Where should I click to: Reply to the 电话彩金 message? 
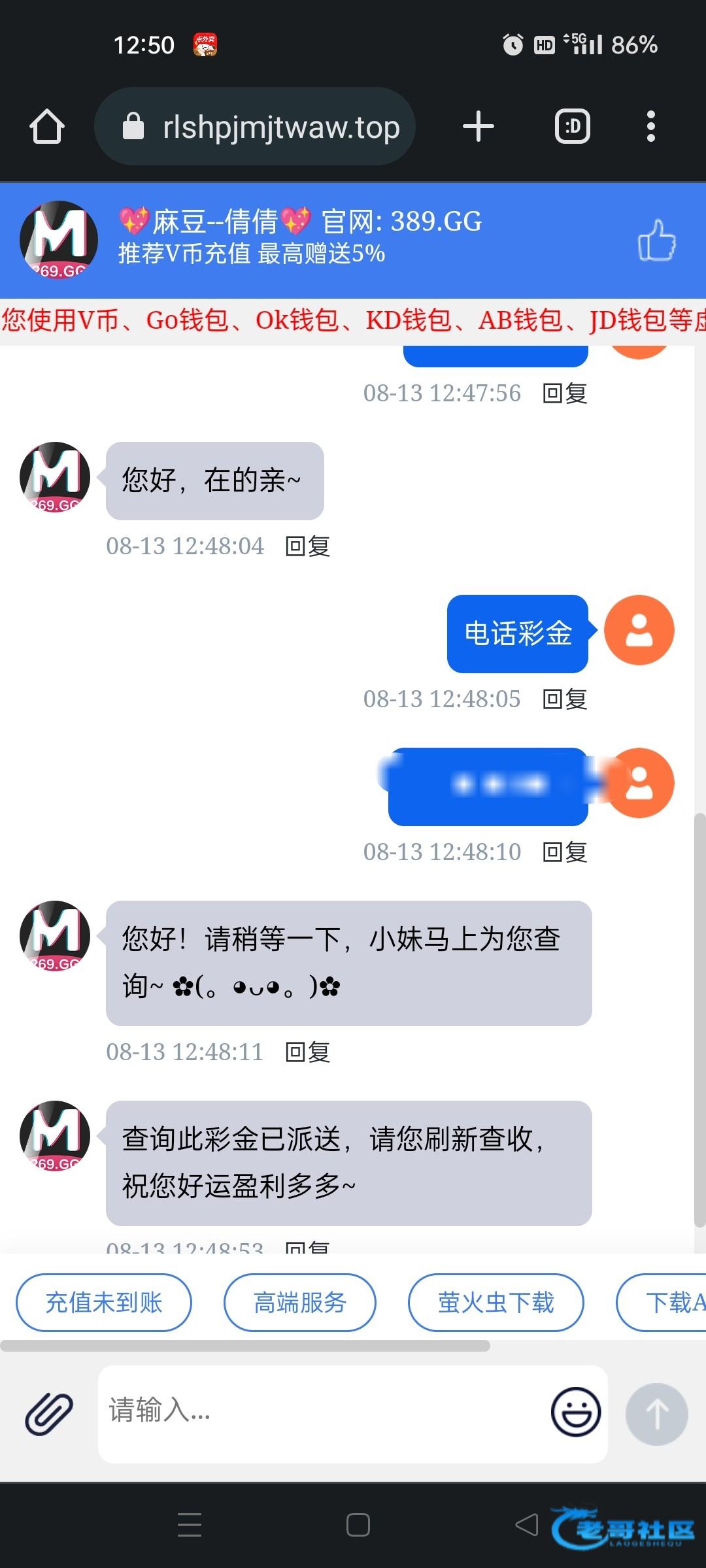coord(565,699)
